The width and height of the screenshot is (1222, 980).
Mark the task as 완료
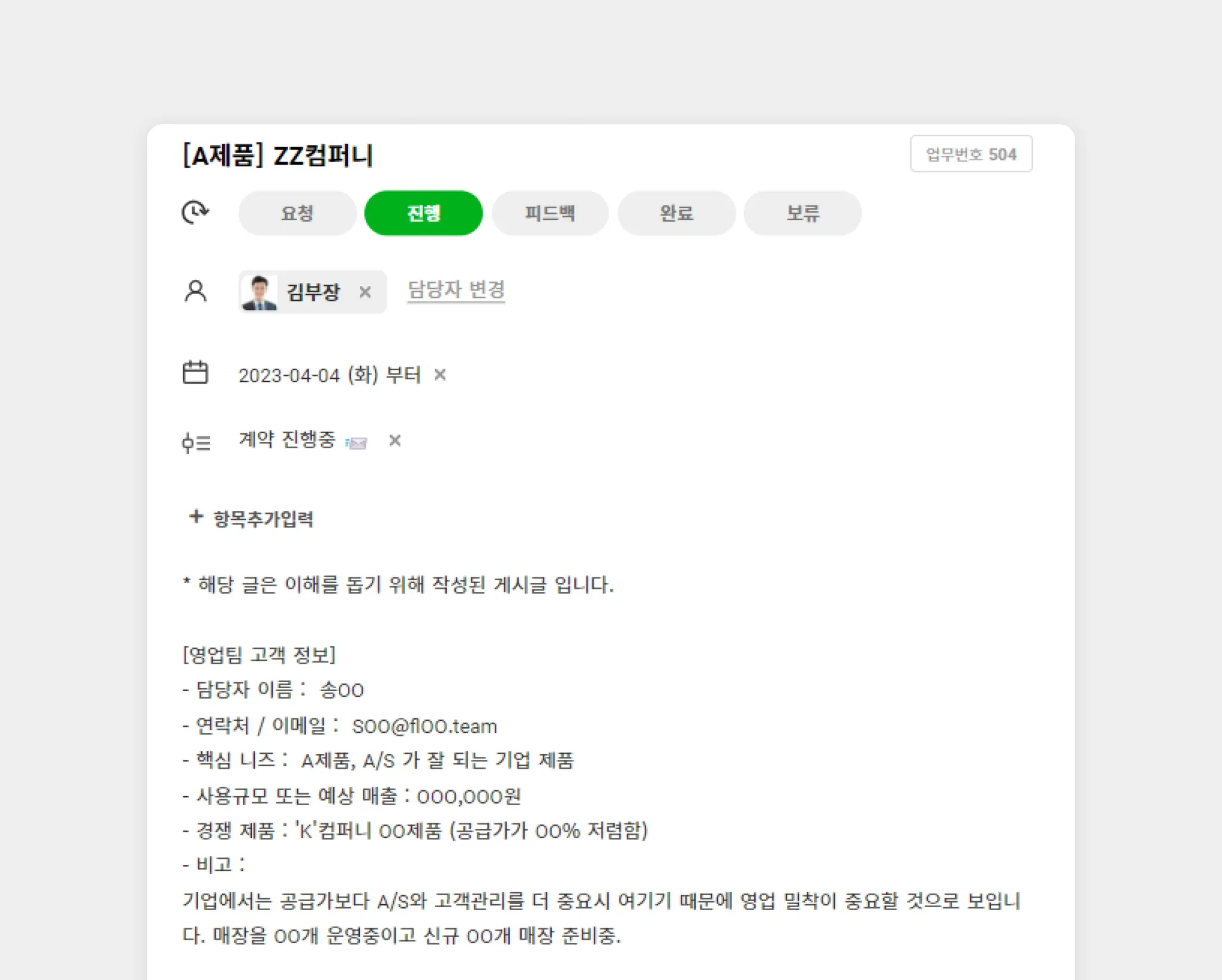(676, 213)
